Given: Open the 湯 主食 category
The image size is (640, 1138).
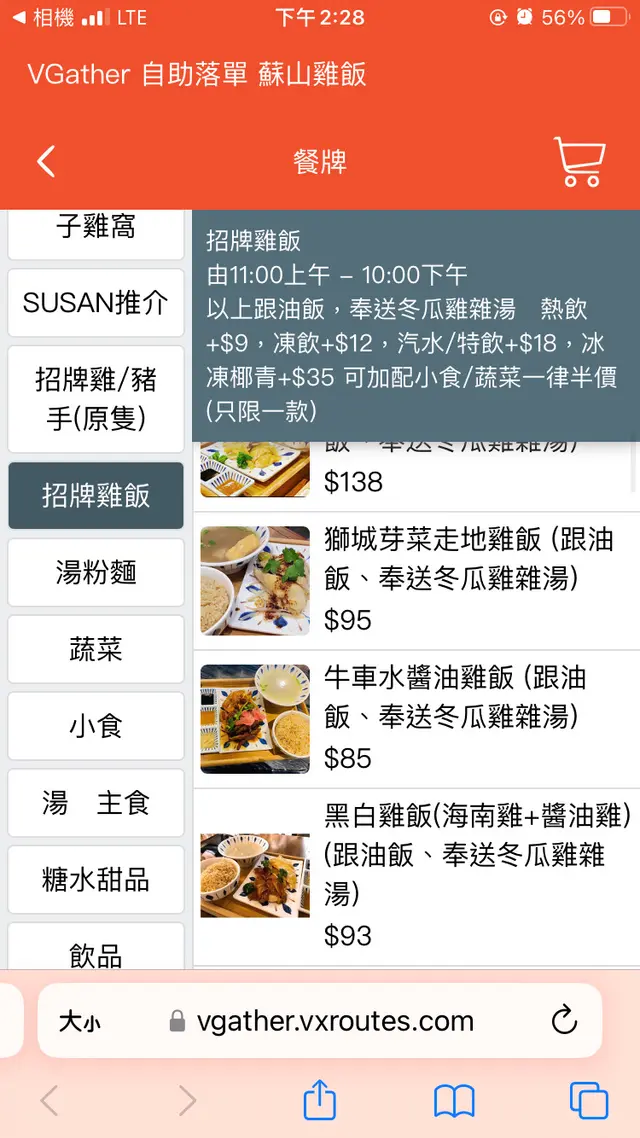Looking at the screenshot, I should (96, 803).
